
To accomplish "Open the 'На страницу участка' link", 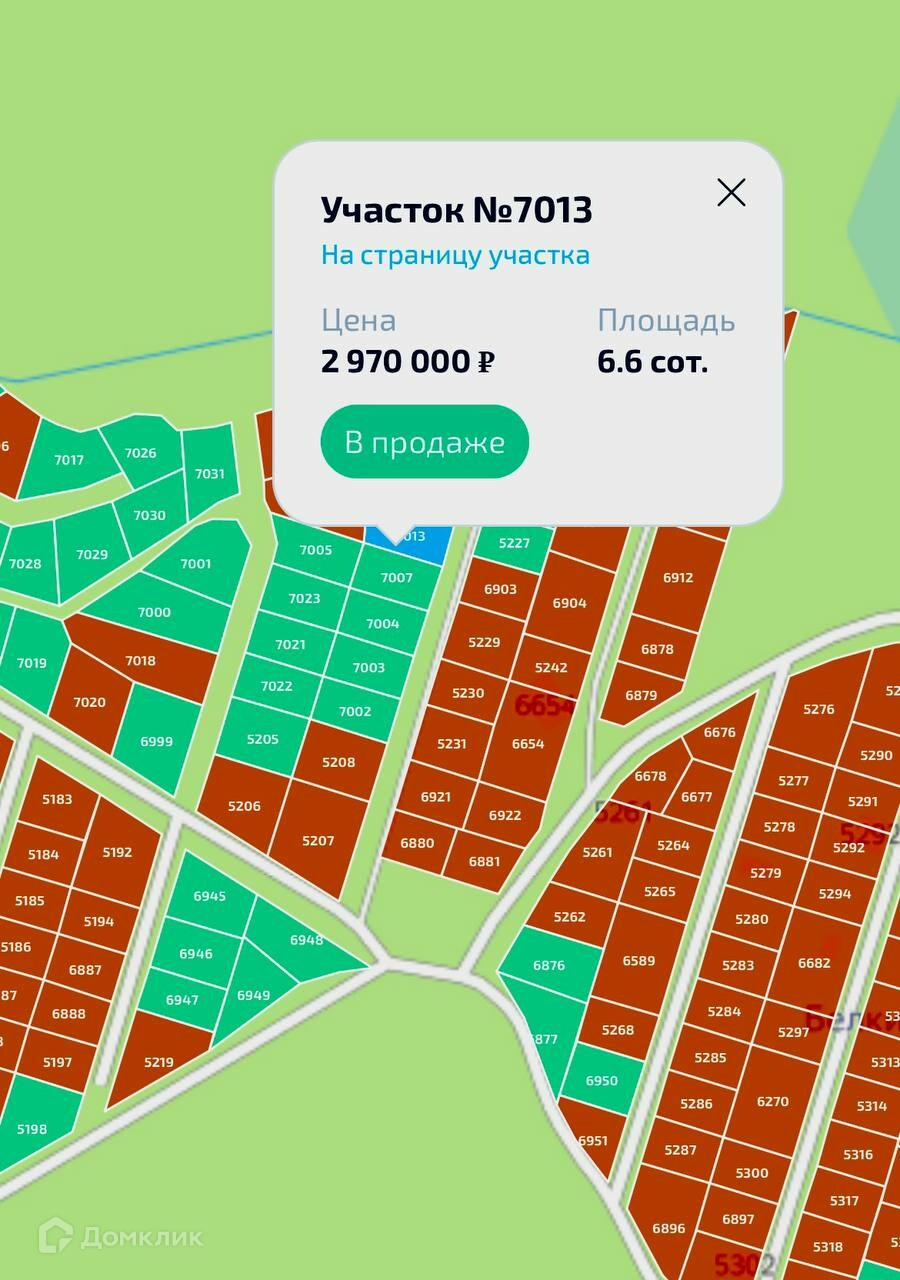I will (455, 255).
